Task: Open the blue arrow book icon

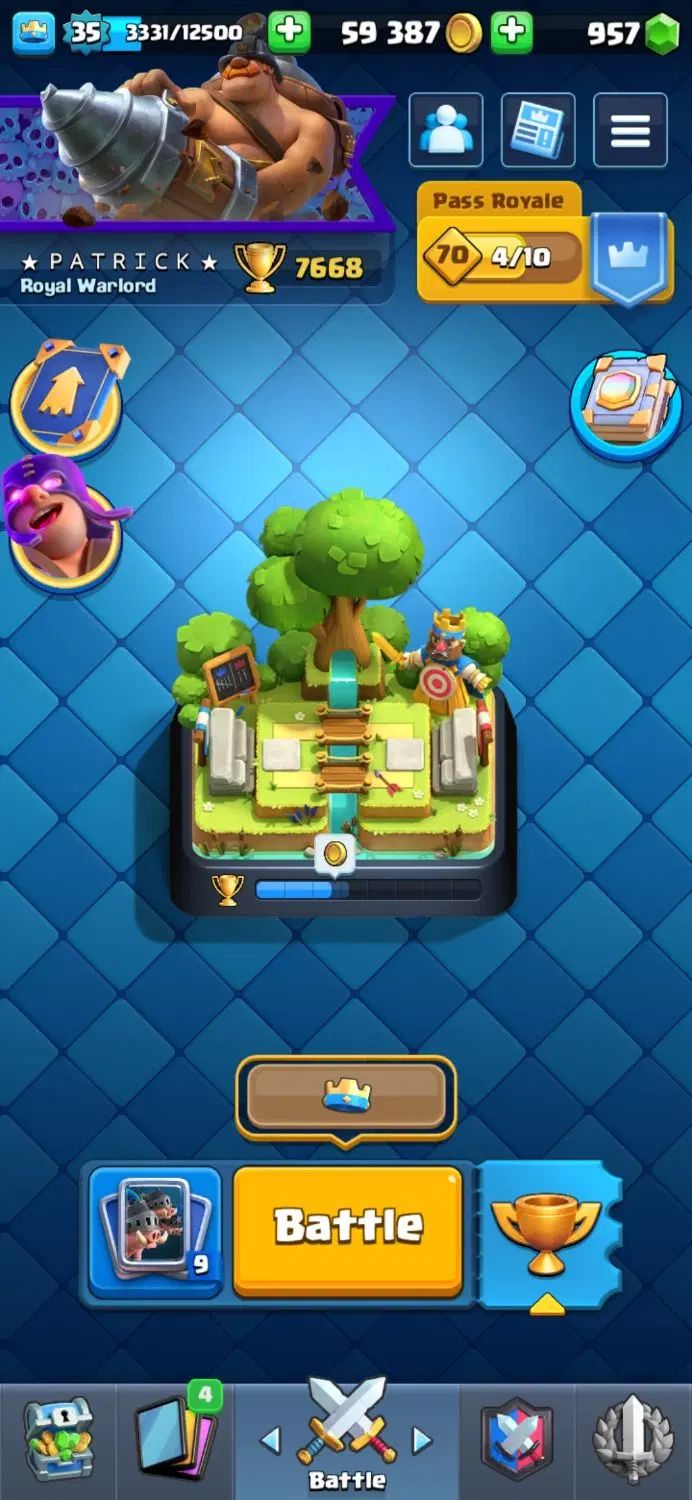Action: [67, 397]
